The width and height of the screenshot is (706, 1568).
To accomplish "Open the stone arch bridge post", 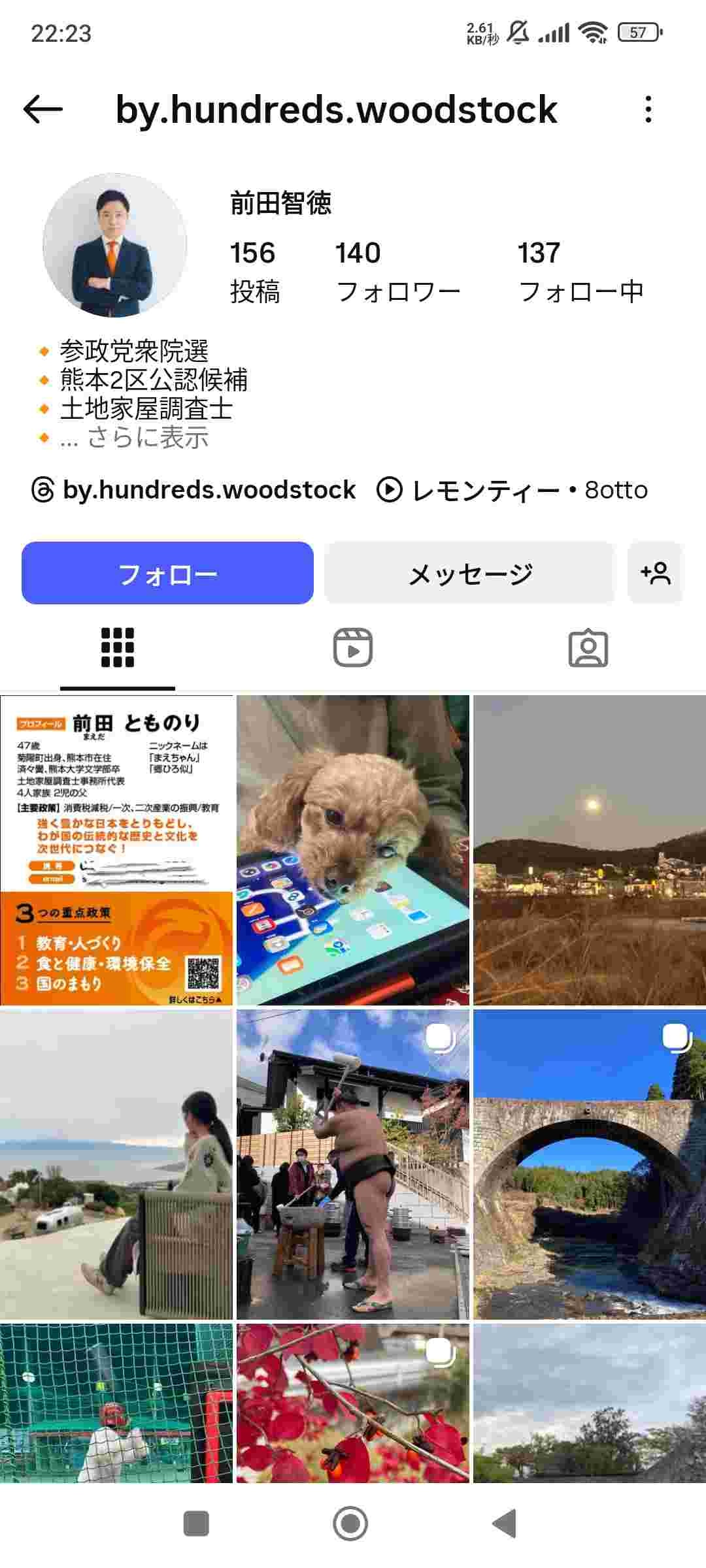I will pos(589,1164).
